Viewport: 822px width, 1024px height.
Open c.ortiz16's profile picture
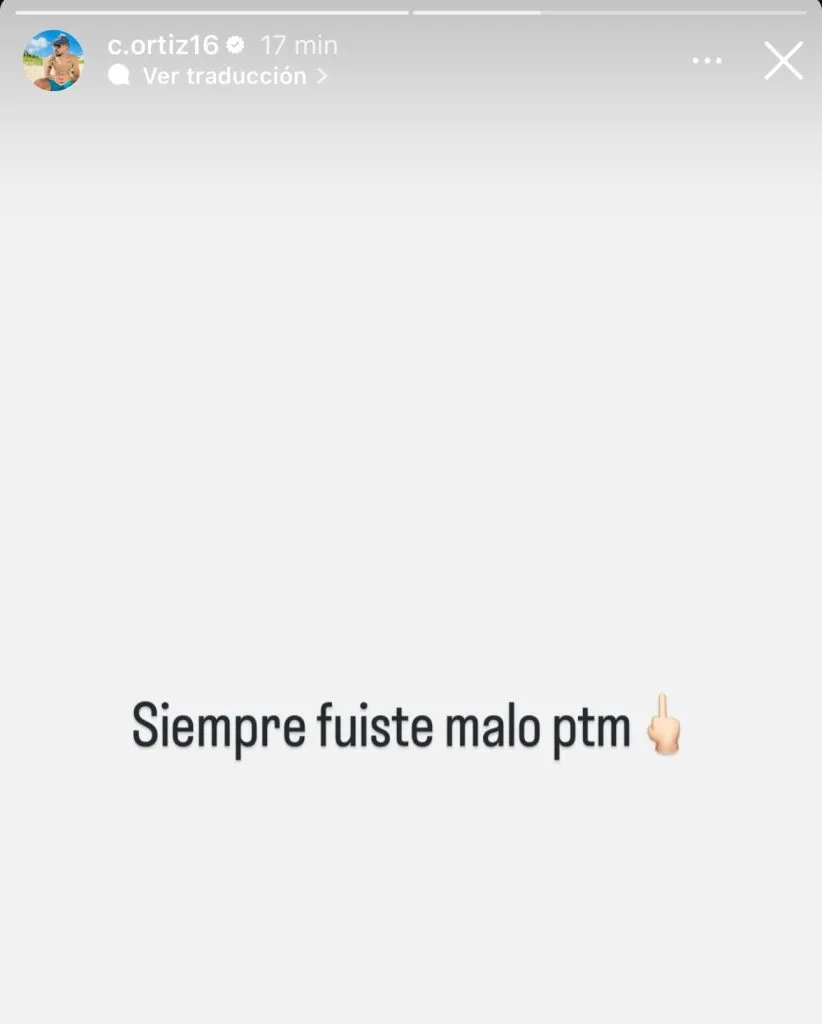(53, 61)
